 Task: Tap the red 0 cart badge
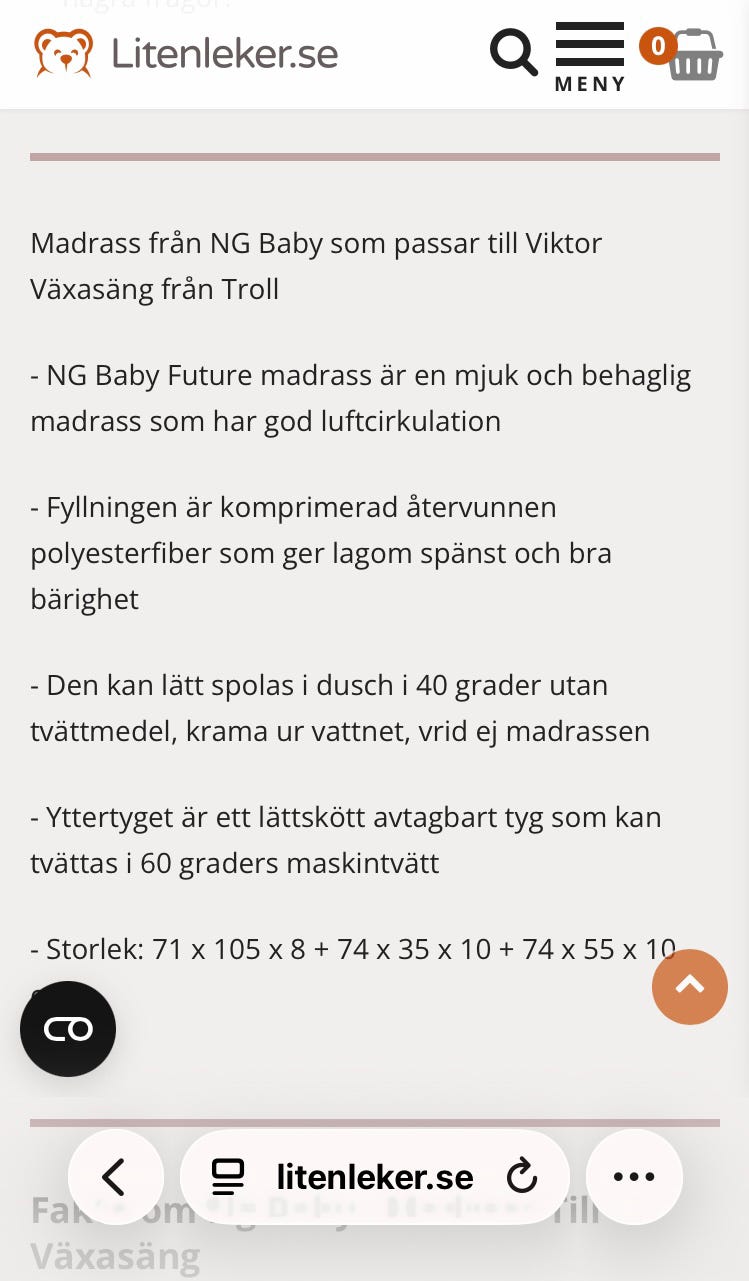point(658,46)
